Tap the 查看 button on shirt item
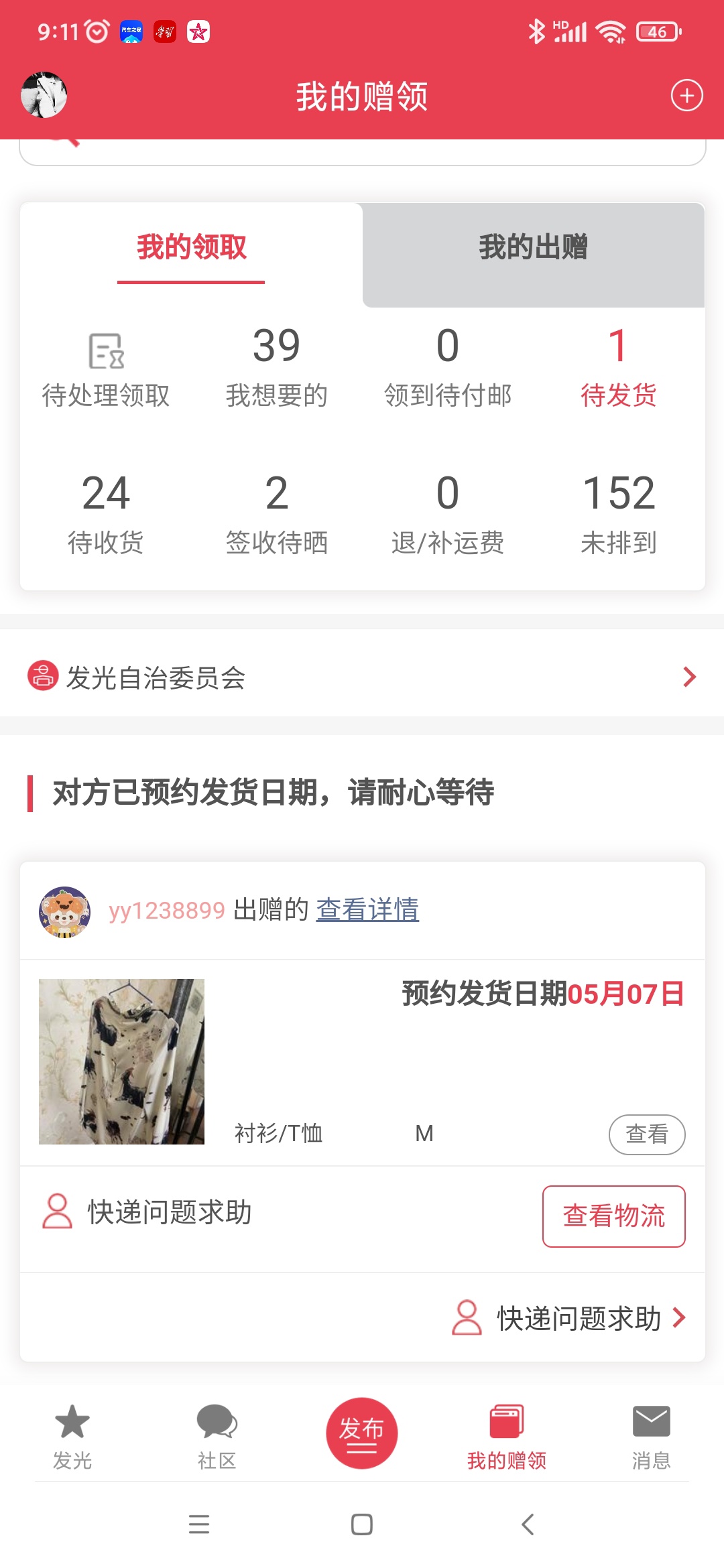The height and width of the screenshot is (1568, 724). [646, 1134]
